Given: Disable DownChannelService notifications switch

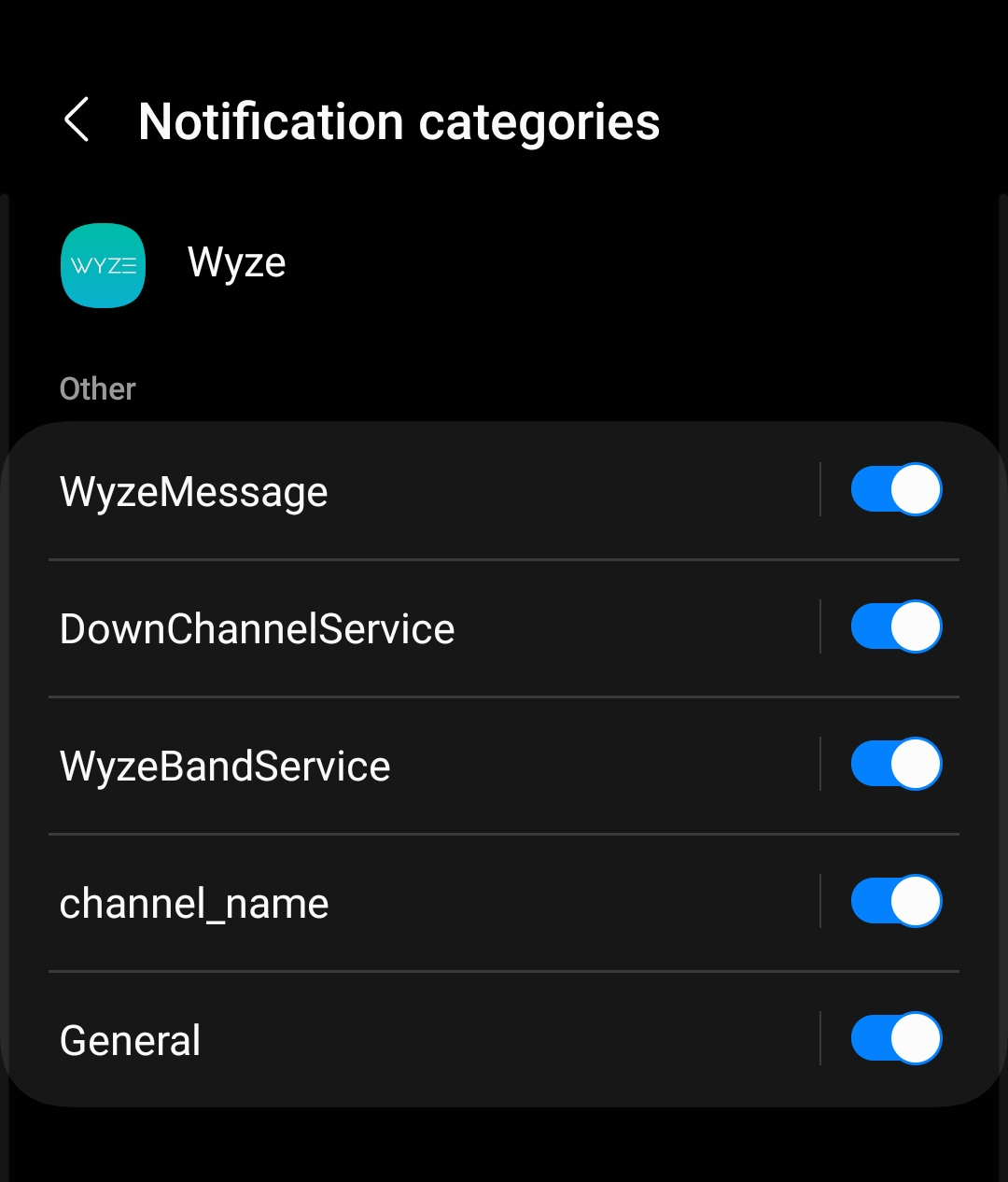Looking at the screenshot, I should (x=896, y=626).
